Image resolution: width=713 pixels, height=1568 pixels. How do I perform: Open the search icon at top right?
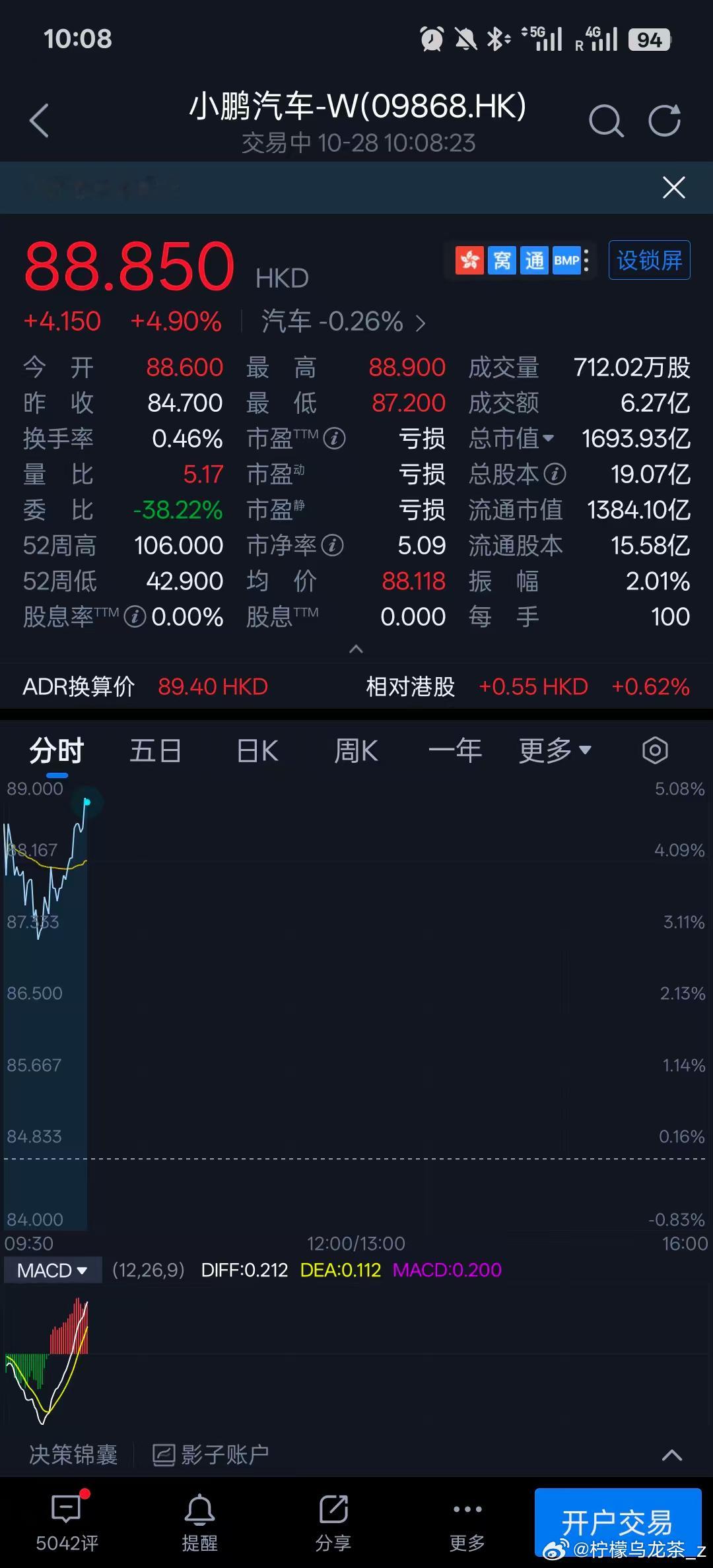pos(606,120)
